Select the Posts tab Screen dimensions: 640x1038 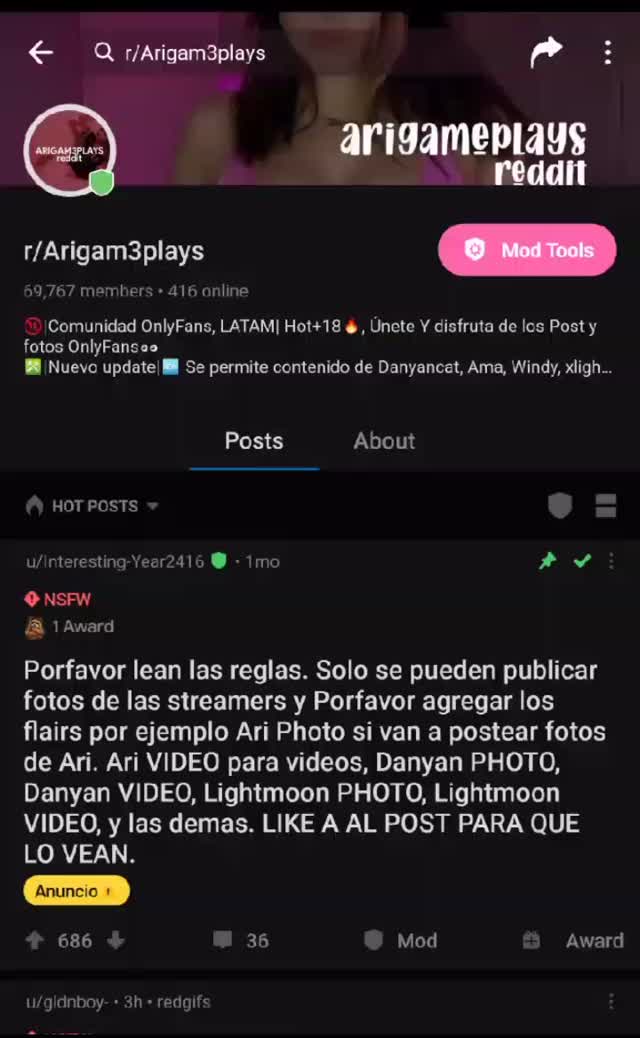pos(254,441)
